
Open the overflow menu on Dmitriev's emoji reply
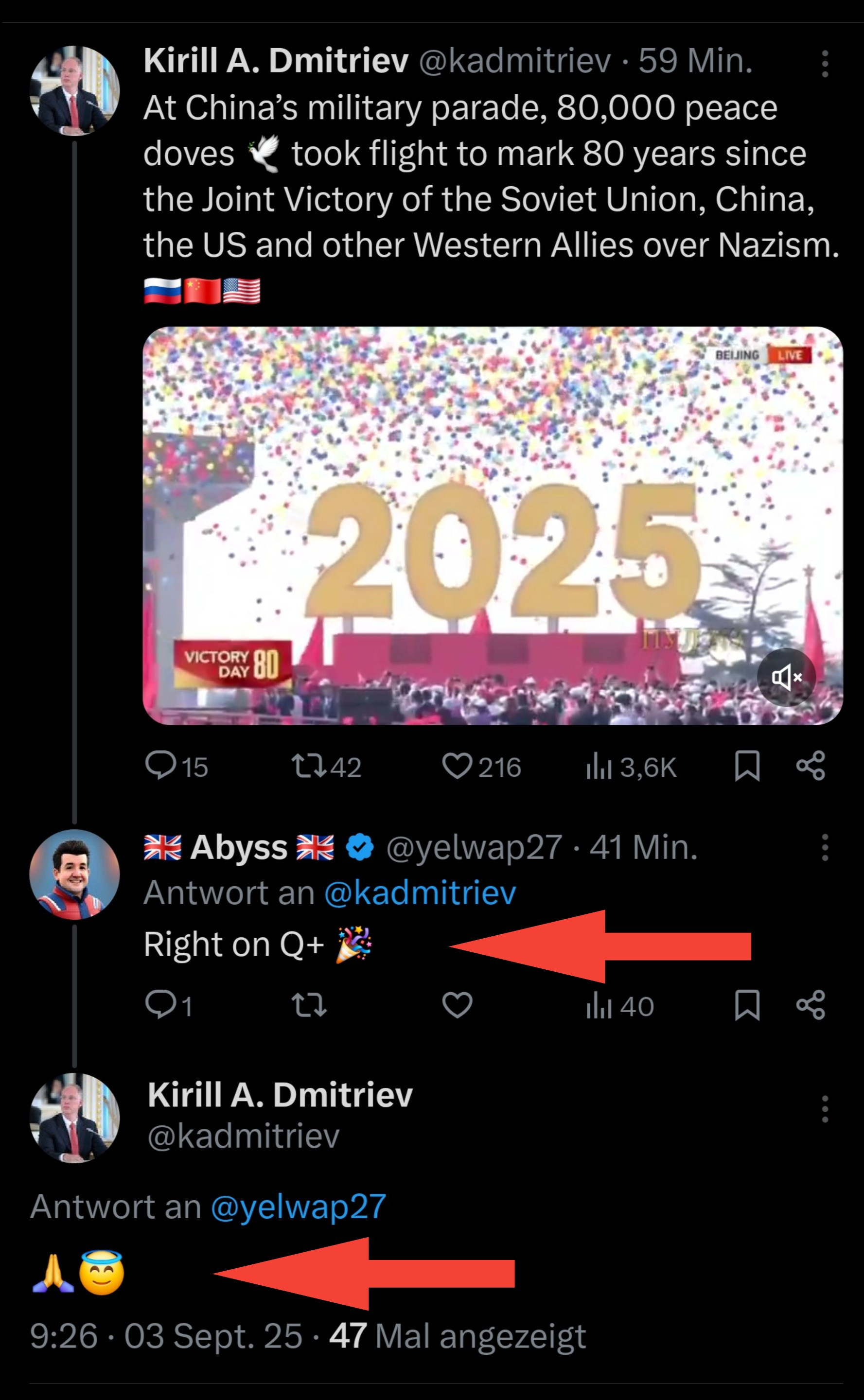pos(825,1109)
